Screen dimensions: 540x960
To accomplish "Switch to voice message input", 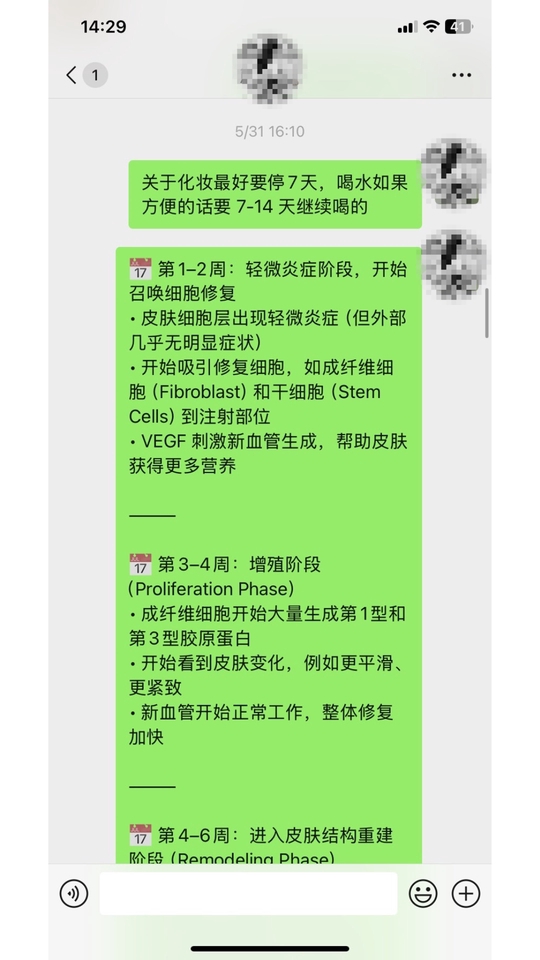I will pos(74,894).
